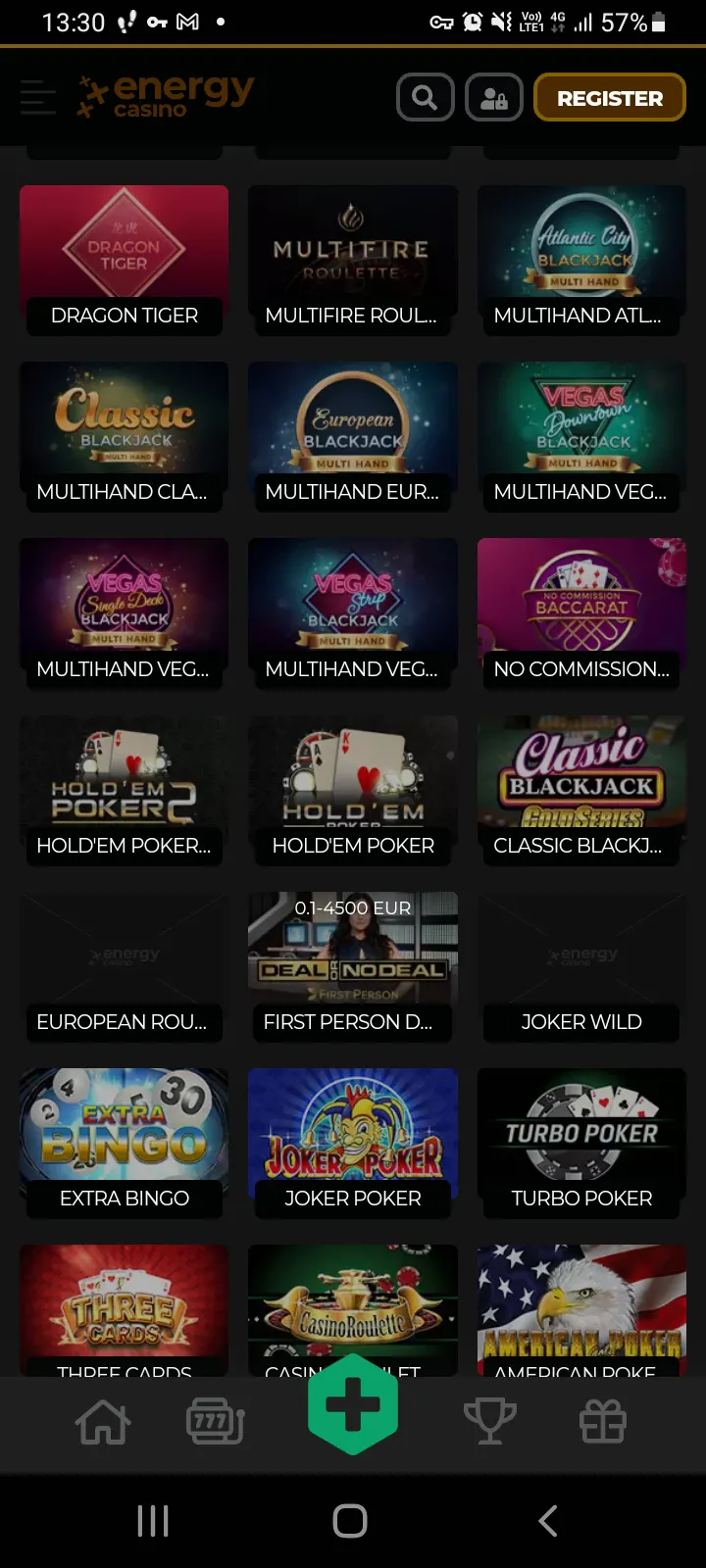The width and height of the screenshot is (706, 1568).
Task: Open Multihand Atlantic City Blackjack
Action: [581, 261]
